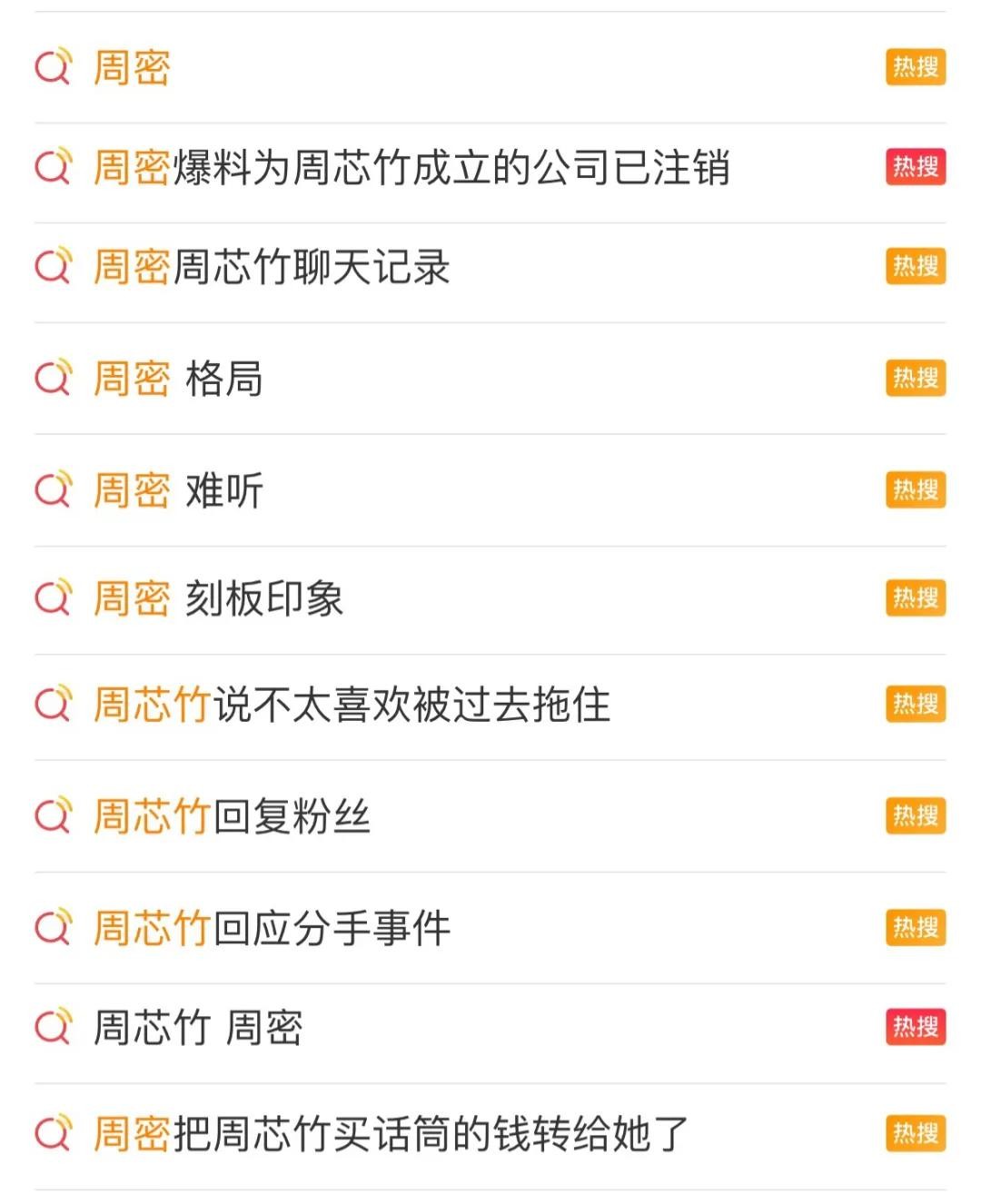This screenshot has height=1204, width=981.
Task: Open 周芯竹说不太喜欢被过去拖住 suggestion
Action: [x=352, y=705]
